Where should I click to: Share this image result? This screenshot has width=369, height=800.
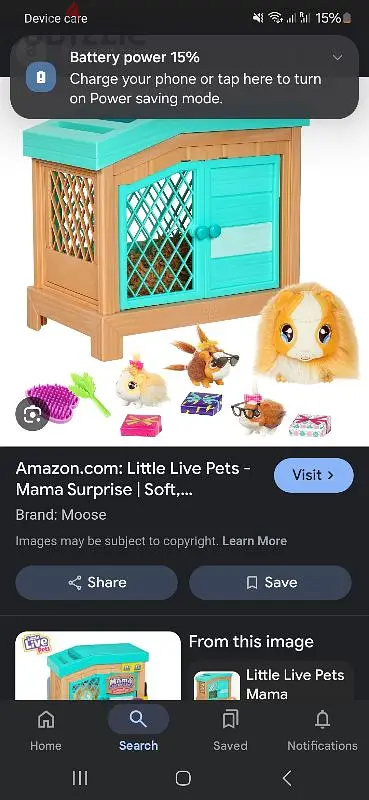[x=96, y=582]
